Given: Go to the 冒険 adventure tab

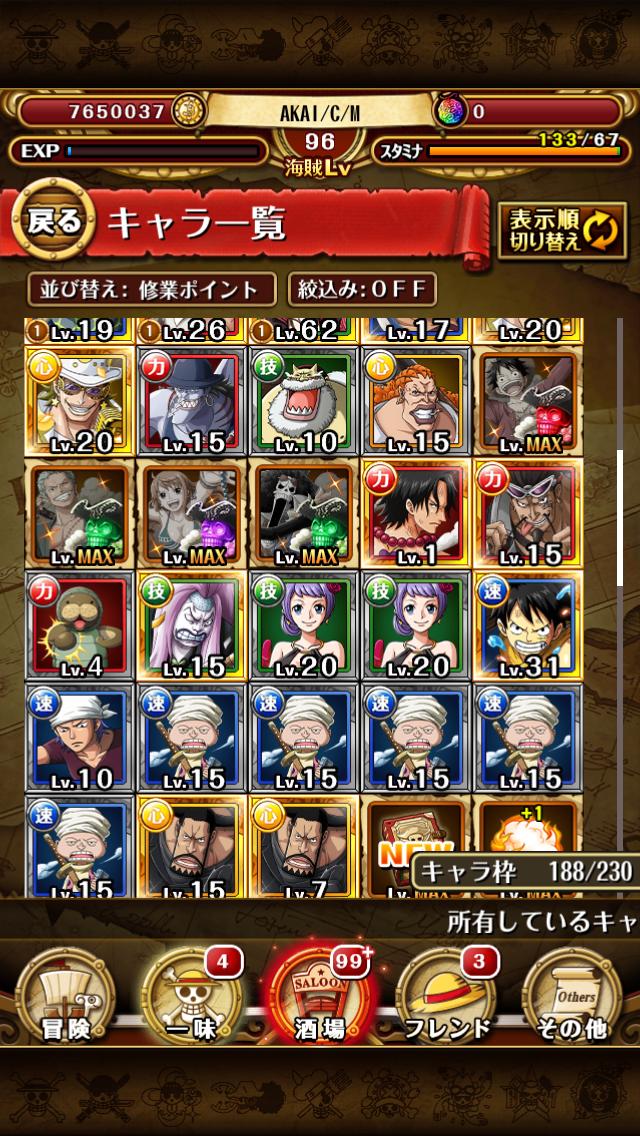Looking at the screenshot, I should click(65, 995).
